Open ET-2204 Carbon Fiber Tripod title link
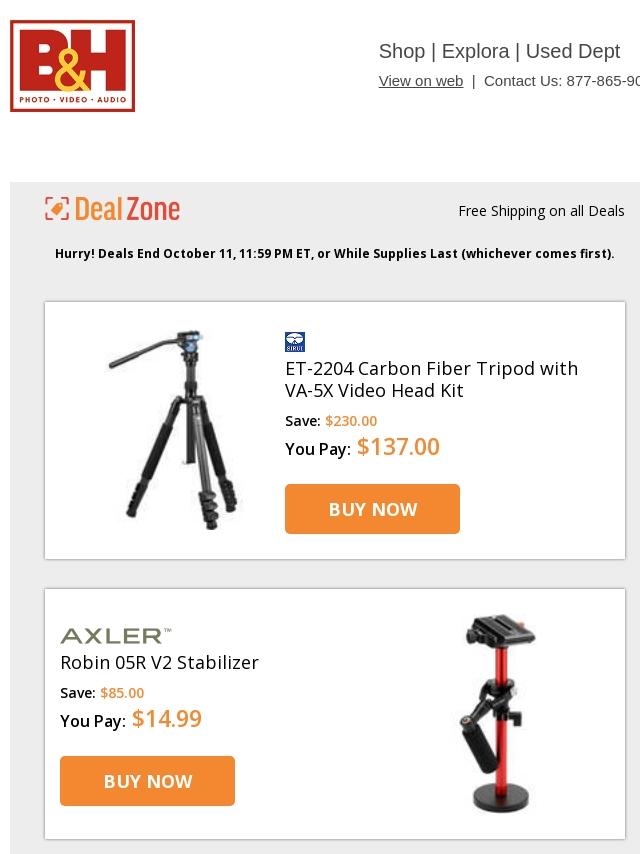Viewport: 640px width, 854px height. point(431,379)
